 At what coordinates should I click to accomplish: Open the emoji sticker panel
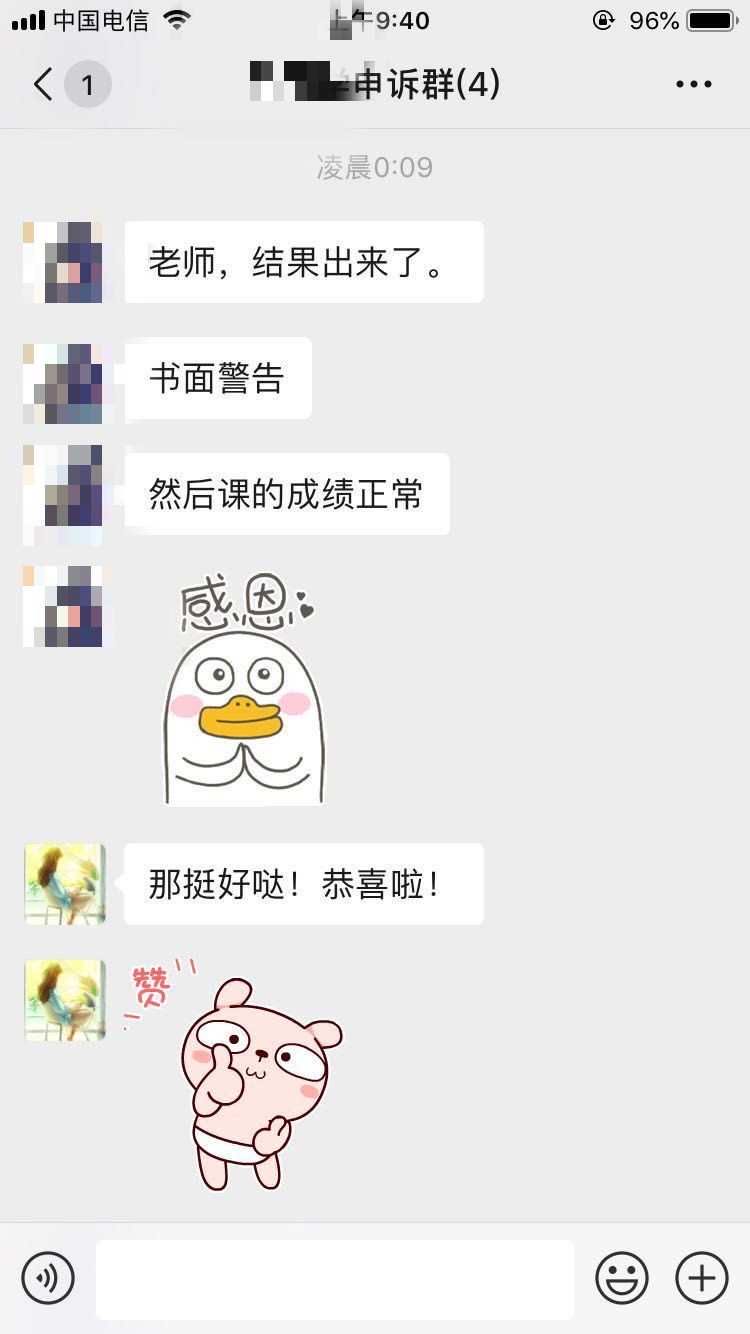tap(622, 1278)
